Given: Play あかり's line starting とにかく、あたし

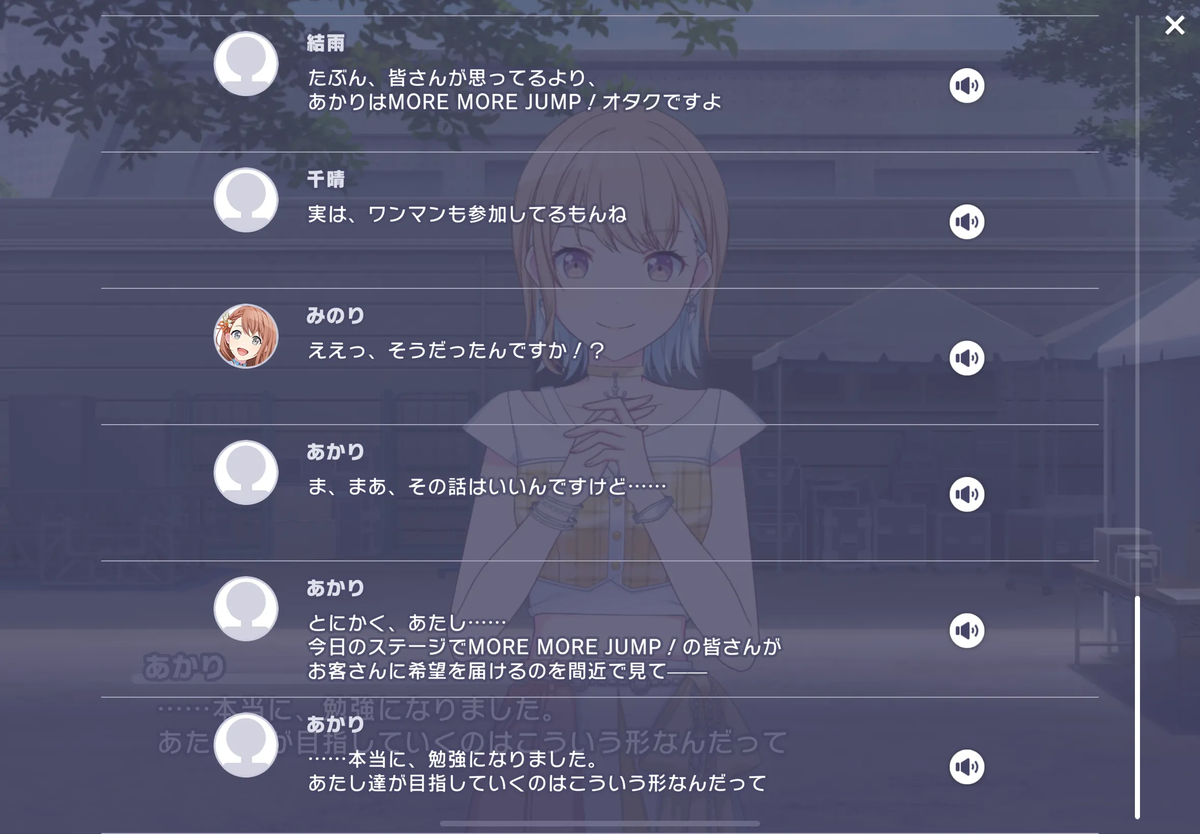Looking at the screenshot, I should coord(966,630).
